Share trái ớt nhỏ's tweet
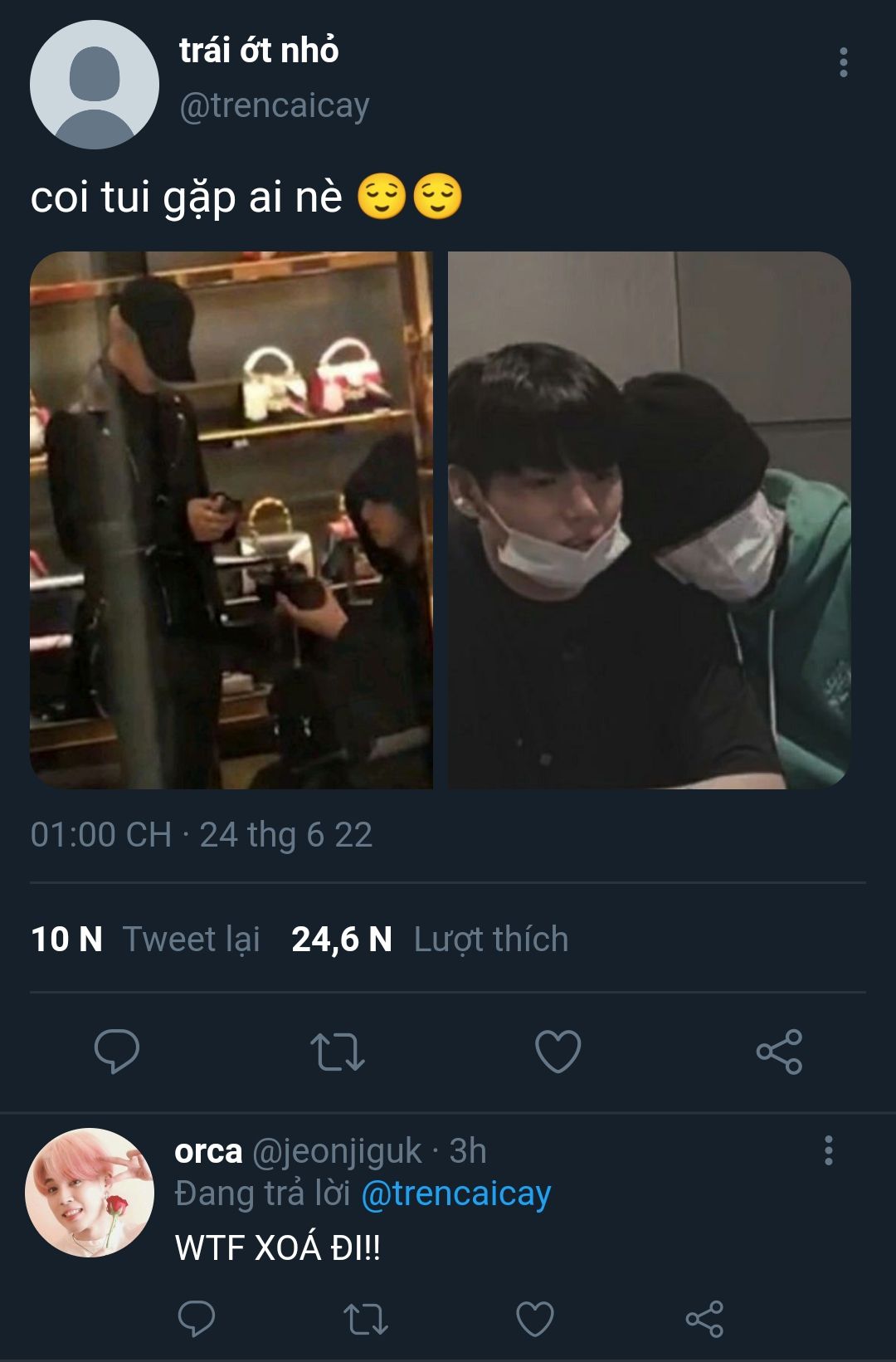This screenshot has height=1362, width=896. tap(779, 1052)
